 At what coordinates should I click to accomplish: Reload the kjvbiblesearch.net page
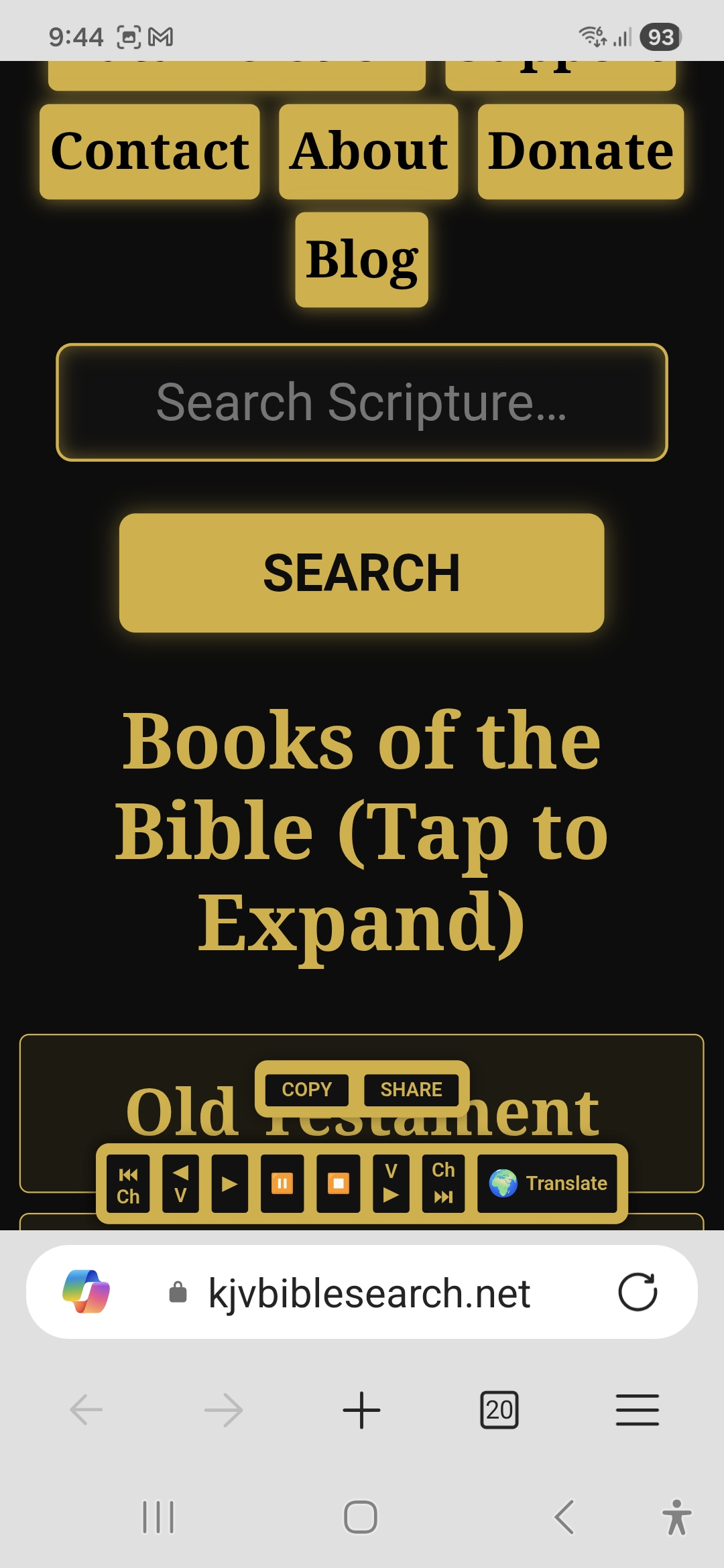pyautogui.click(x=638, y=1292)
